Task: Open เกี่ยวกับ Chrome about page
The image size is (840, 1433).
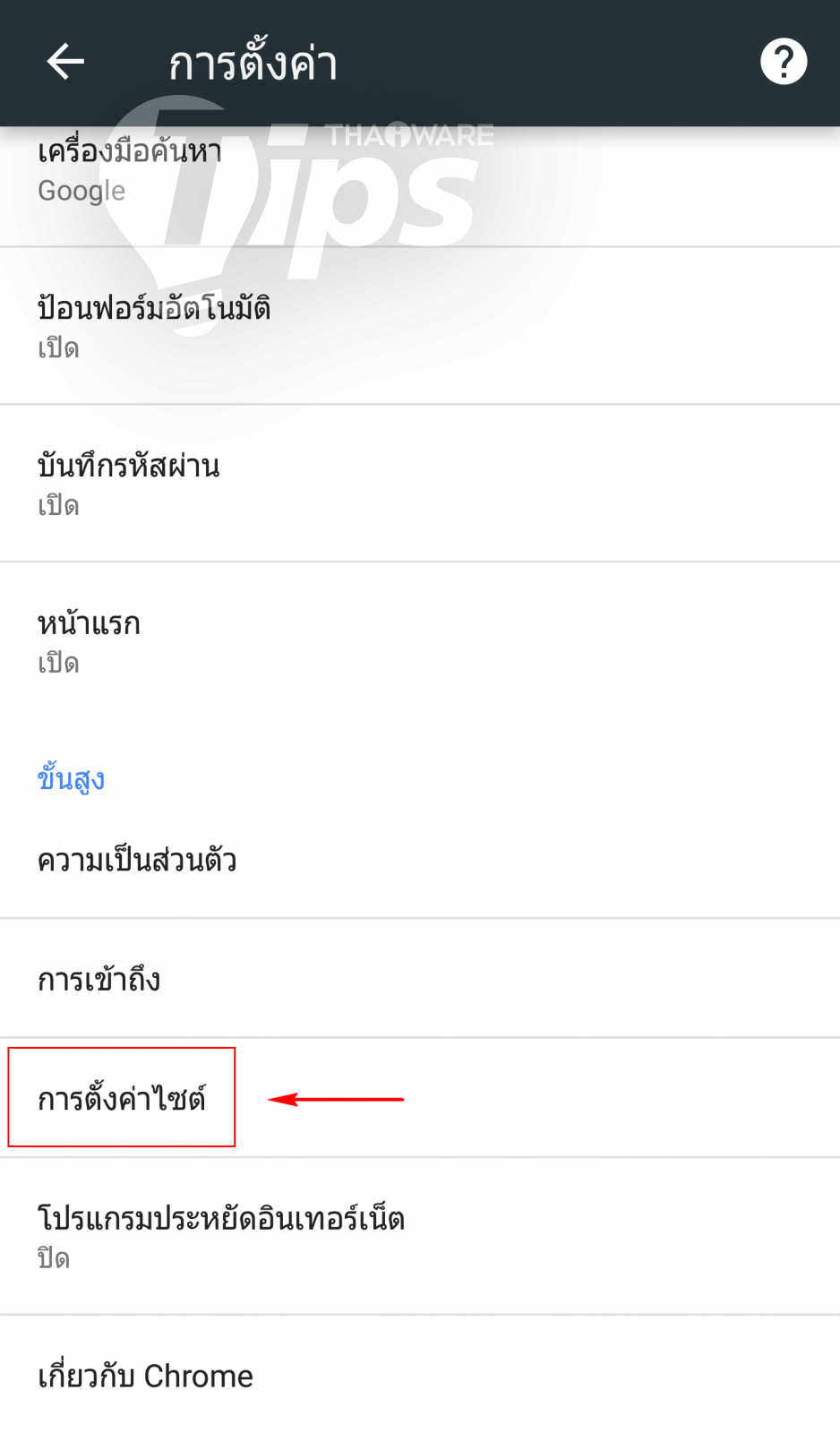Action: 146,1376
